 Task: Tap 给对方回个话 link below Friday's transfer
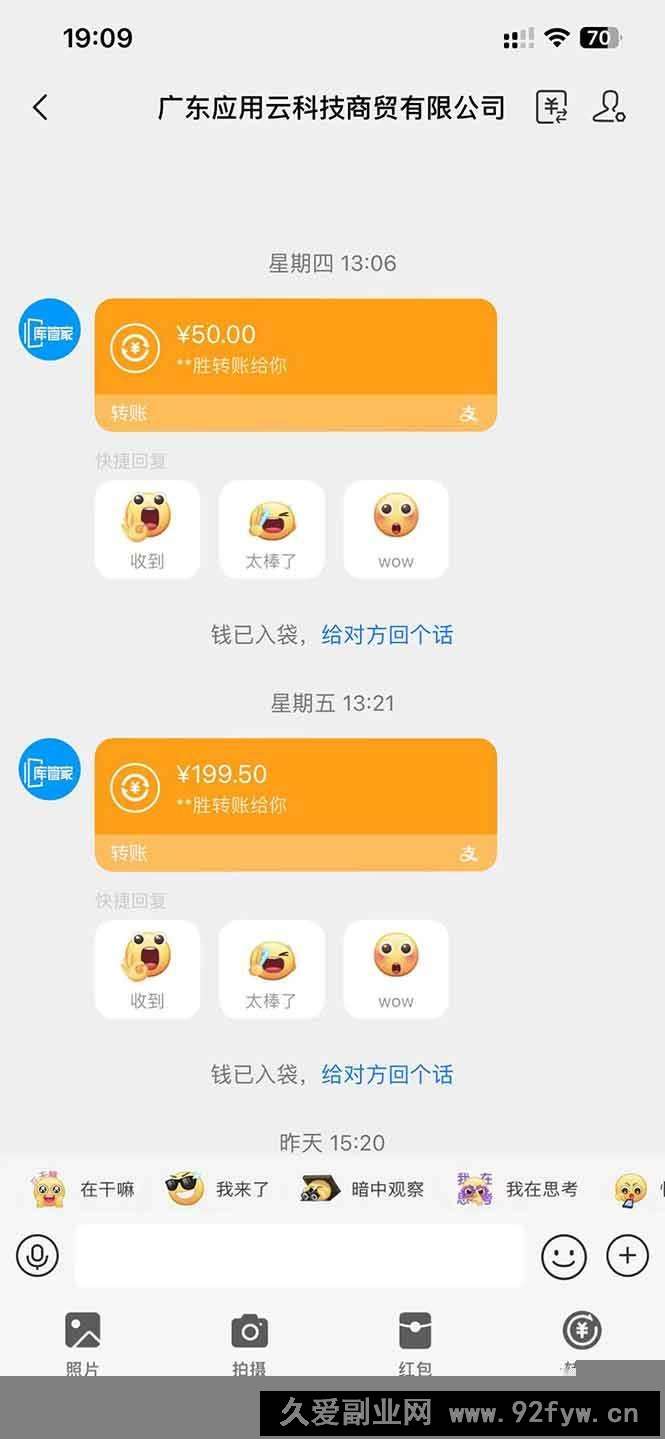(x=387, y=1075)
